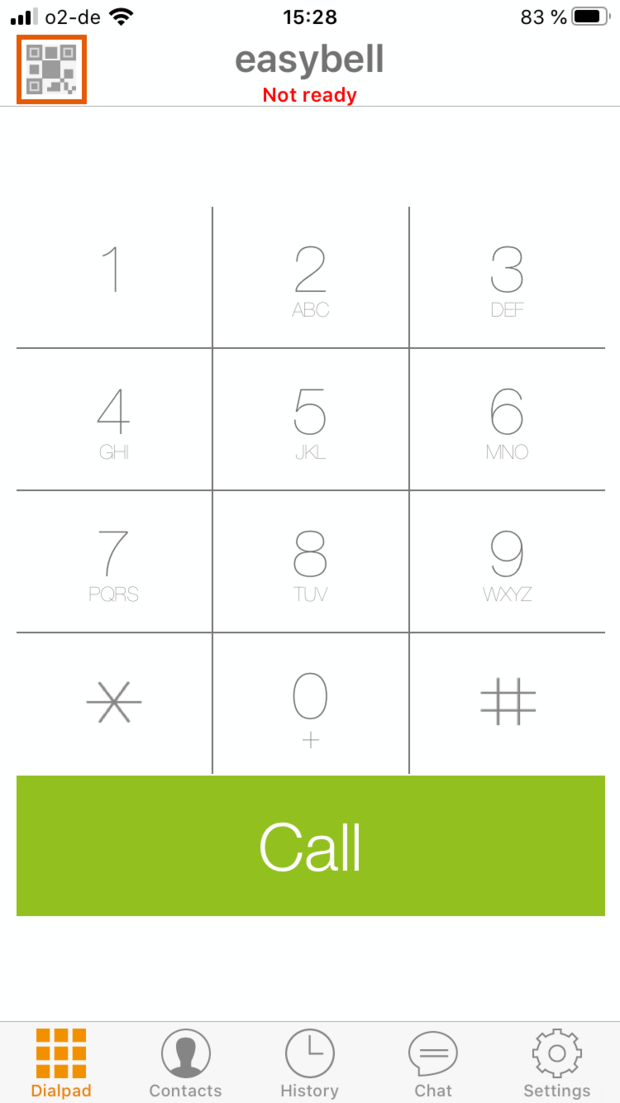The height and width of the screenshot is (1103, 620).
Task: Tap the hash key
Action: 507,703
